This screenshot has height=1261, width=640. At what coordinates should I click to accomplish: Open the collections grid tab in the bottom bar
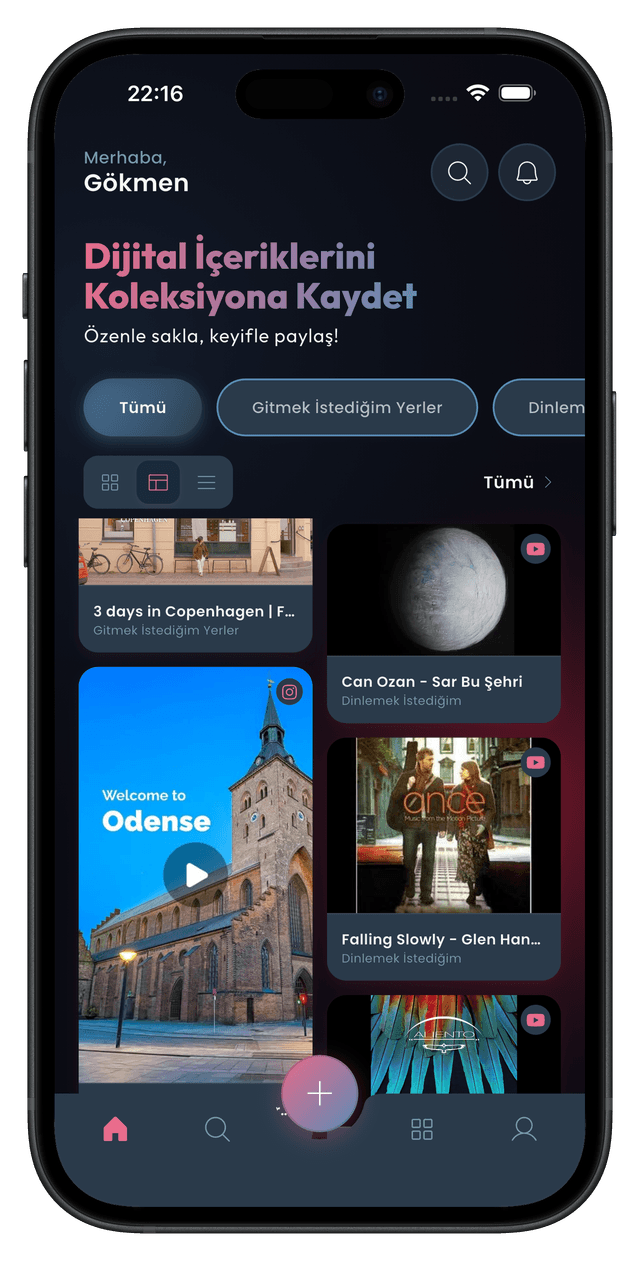pos(422,1130)
